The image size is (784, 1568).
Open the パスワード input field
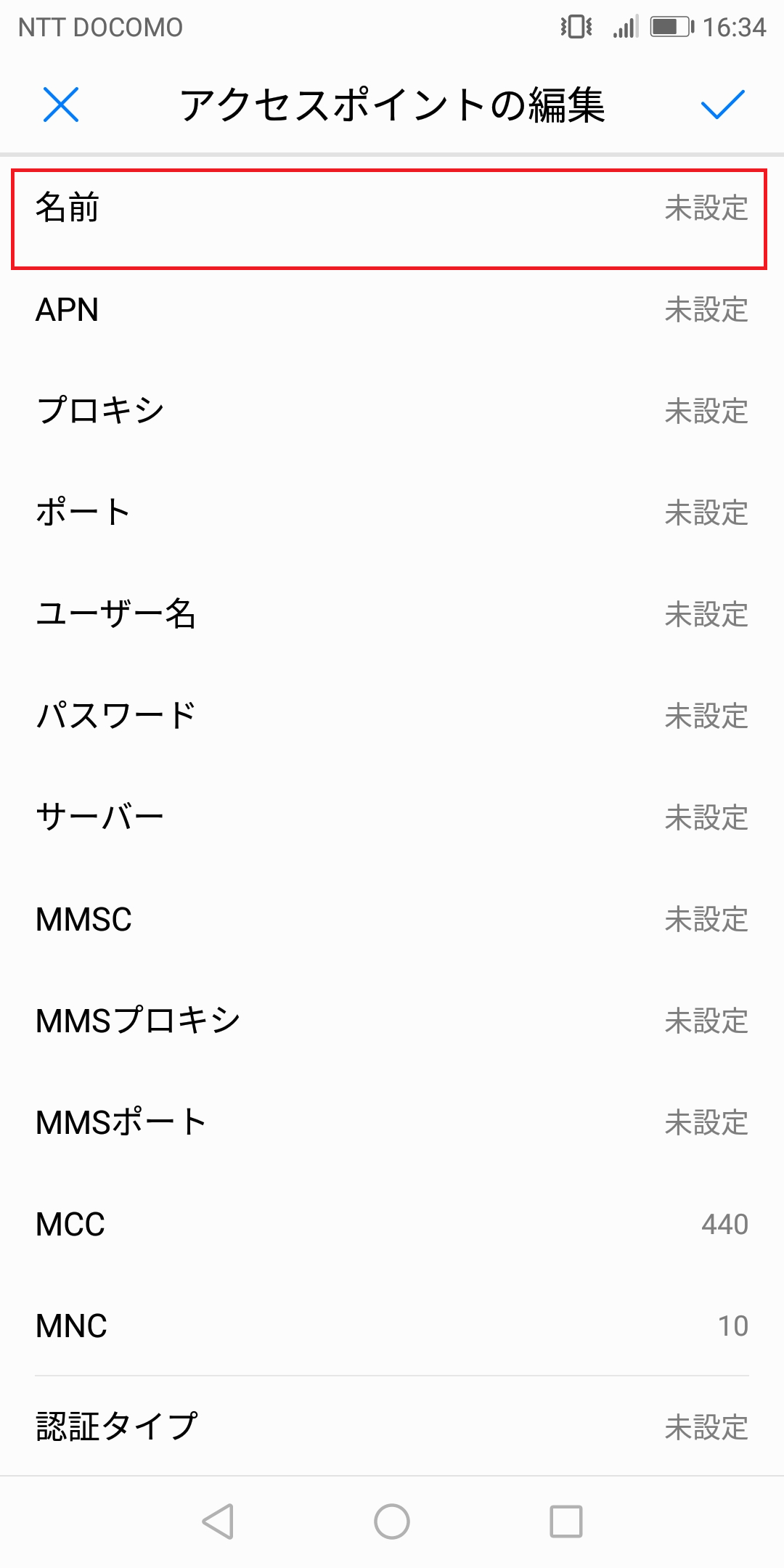click(392, 717)
